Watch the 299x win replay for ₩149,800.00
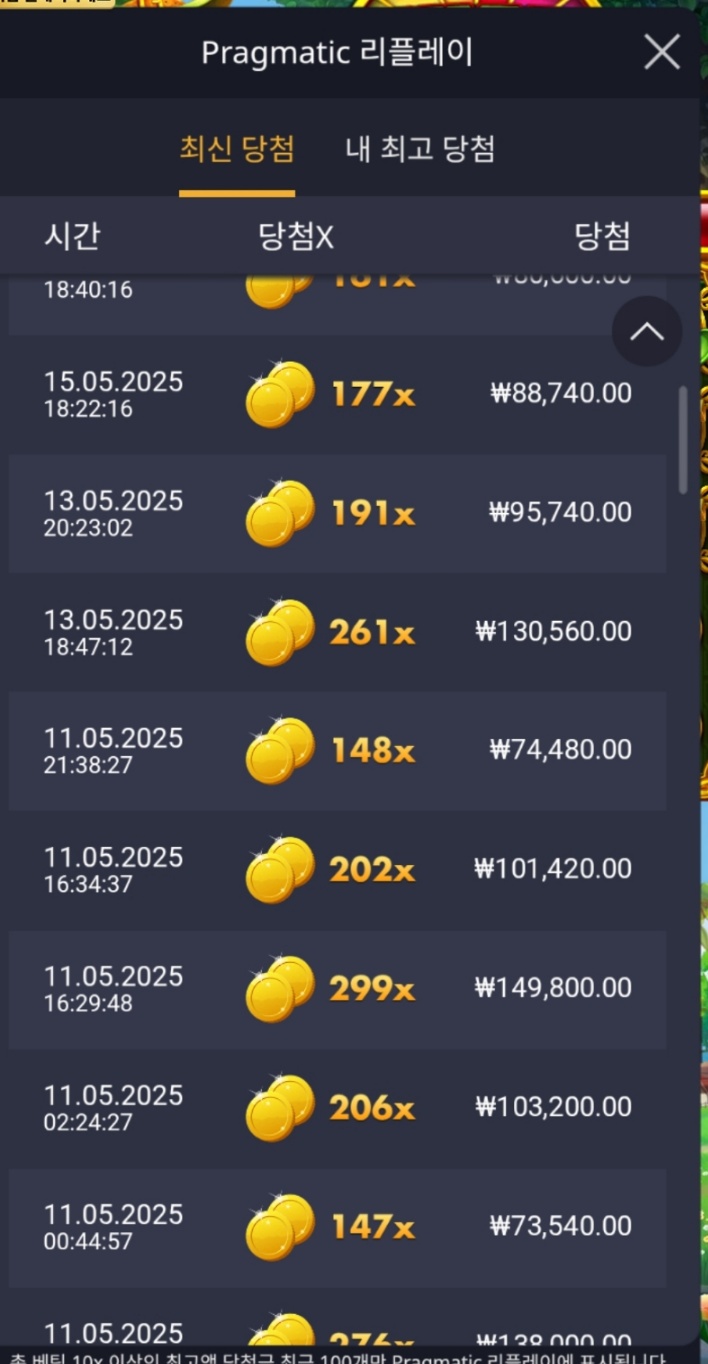The width and height of the screenshot is (708, 1364). click(x=337, y=988)
